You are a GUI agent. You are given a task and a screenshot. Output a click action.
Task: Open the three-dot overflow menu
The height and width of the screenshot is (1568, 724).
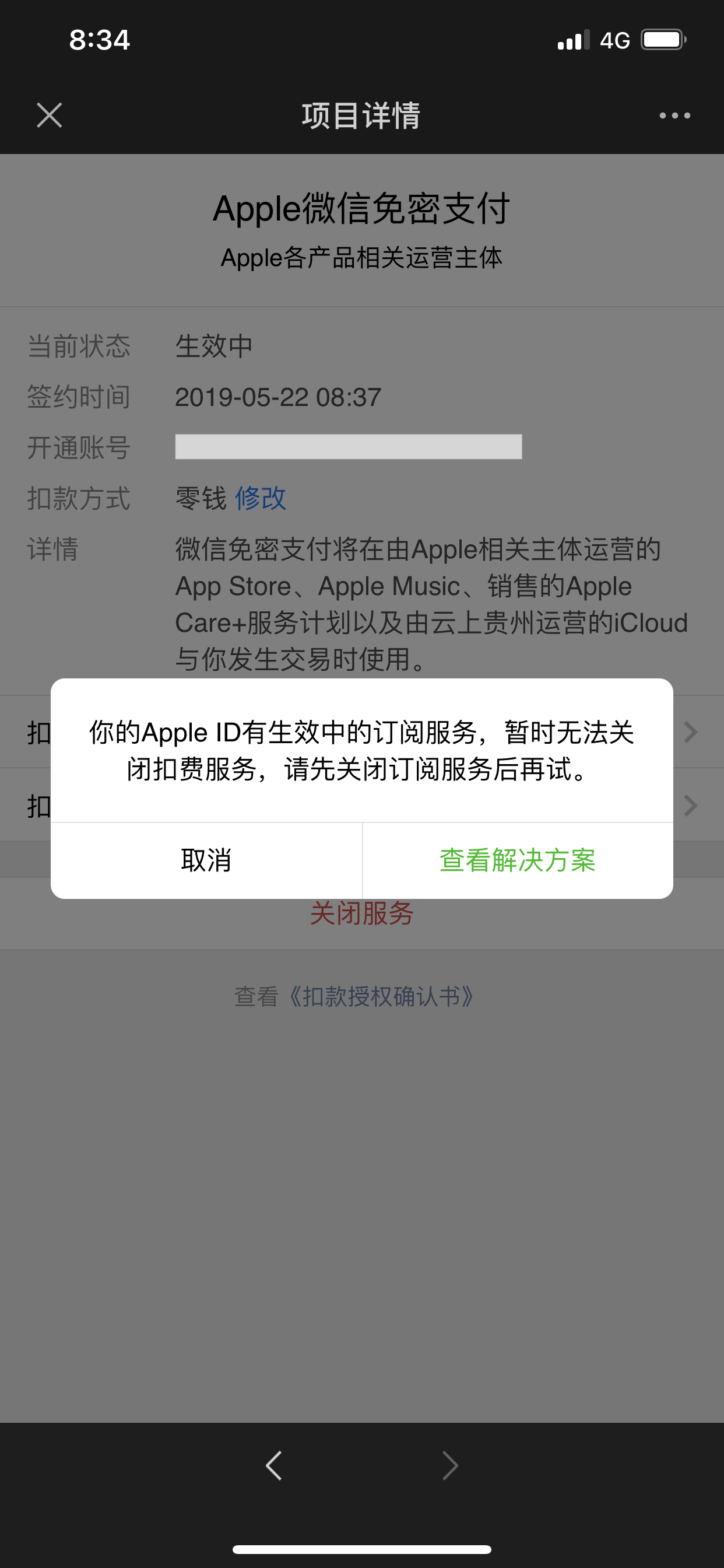pyautogui.click(x=674, y=115)
